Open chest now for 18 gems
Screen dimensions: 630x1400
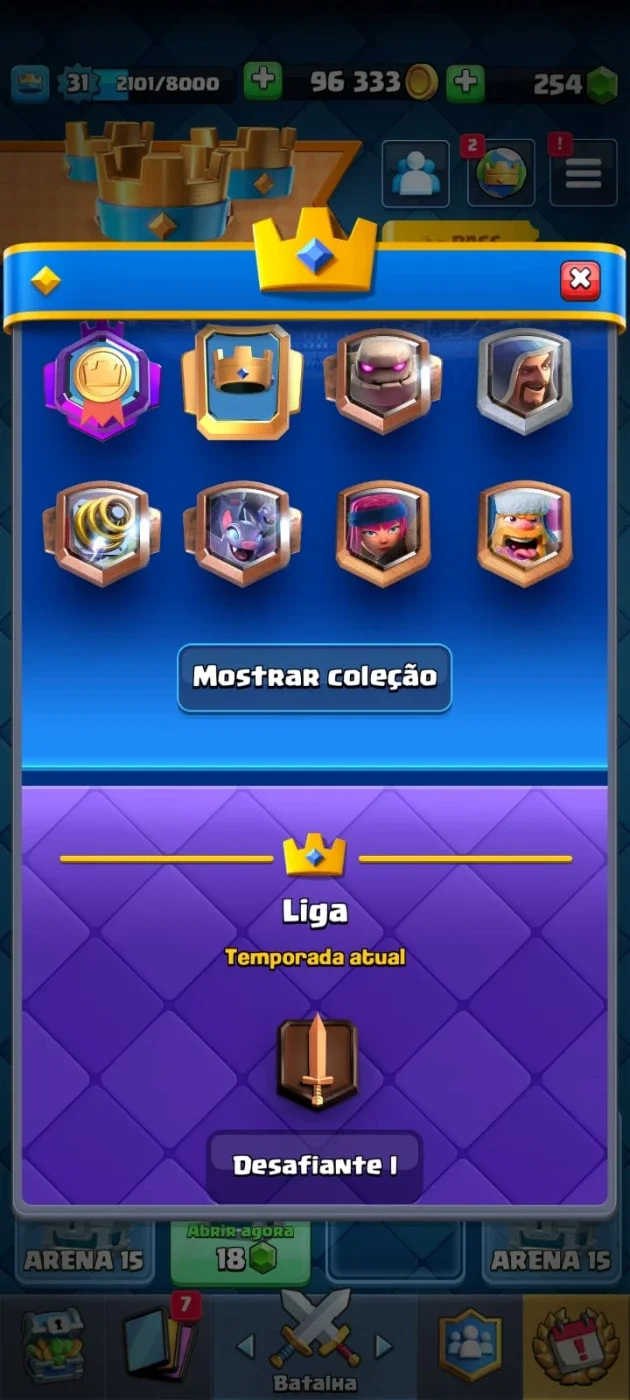(240, 1249)
